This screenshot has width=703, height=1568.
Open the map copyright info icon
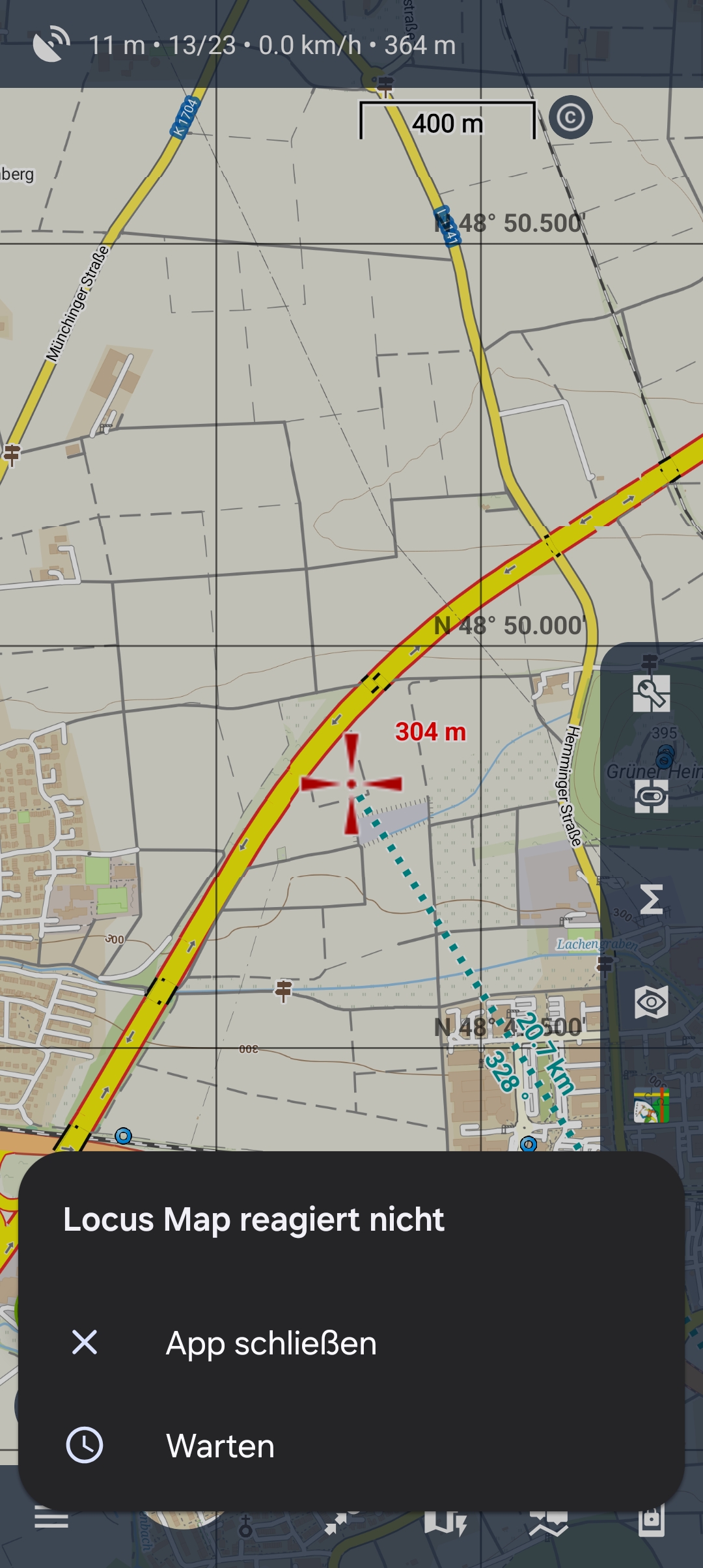[x=571, y=118]
